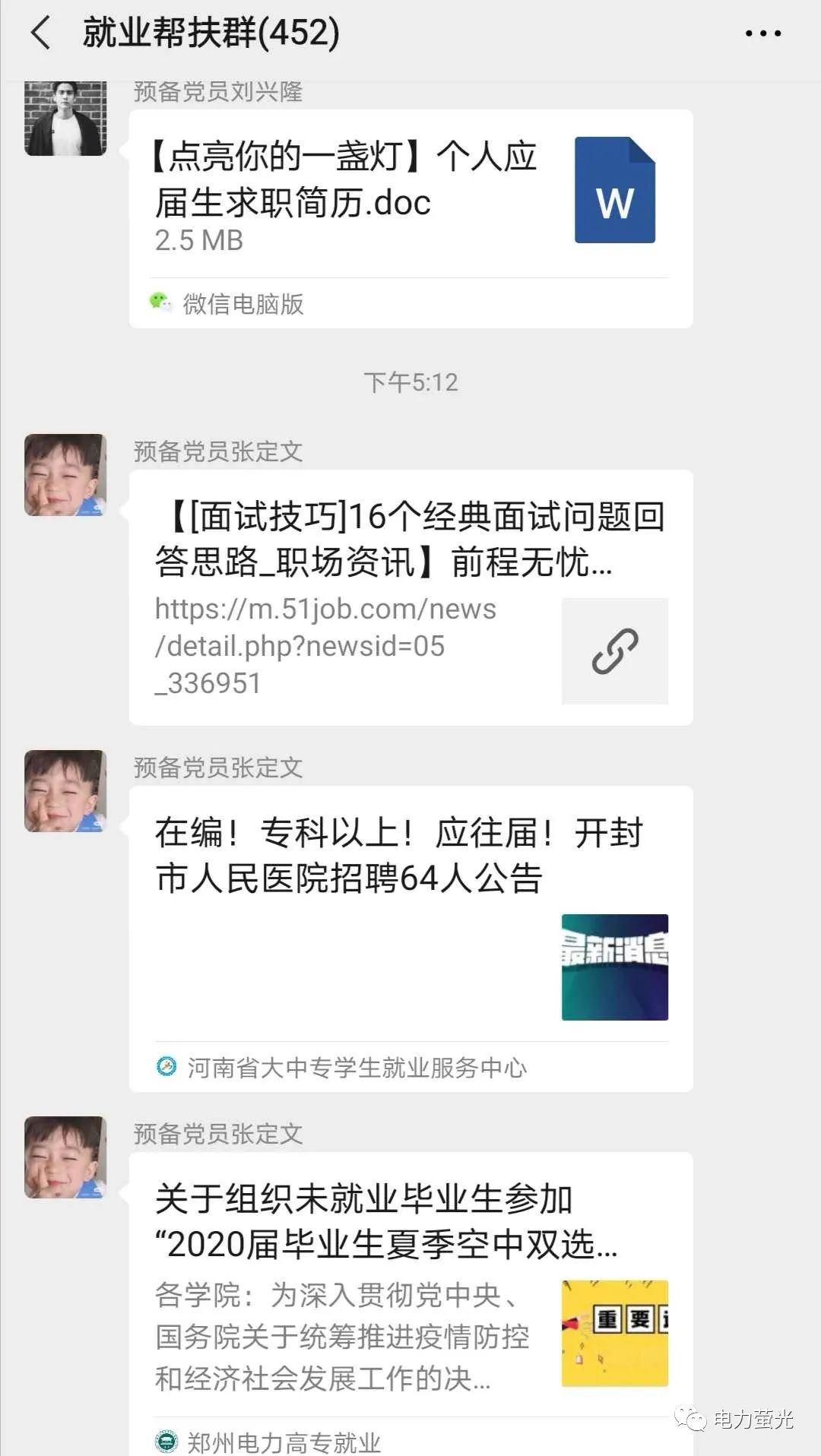Open the three-dot chat menu

[762, 33]
